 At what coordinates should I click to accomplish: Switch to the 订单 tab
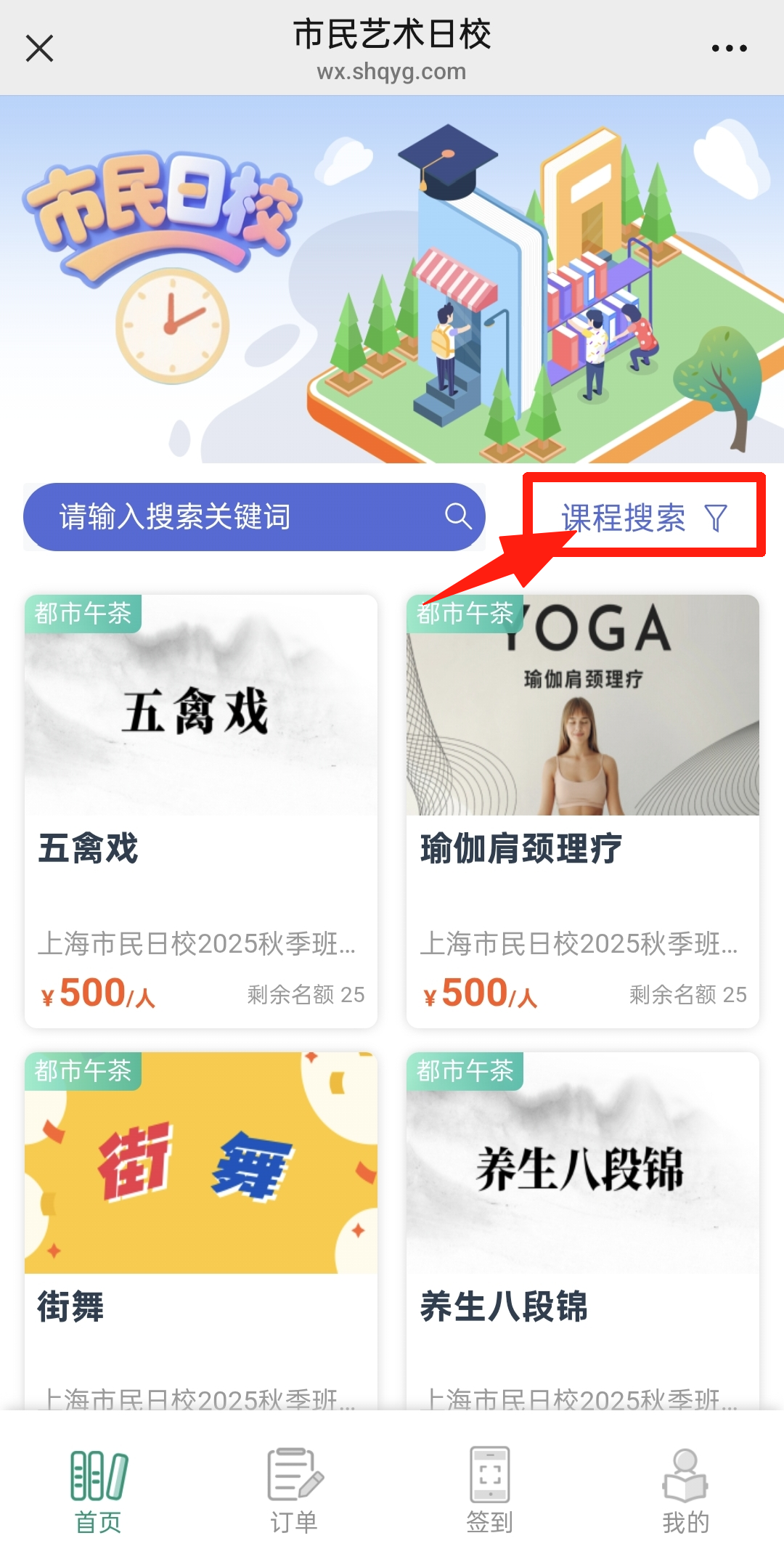click(x=294, y=1490)
